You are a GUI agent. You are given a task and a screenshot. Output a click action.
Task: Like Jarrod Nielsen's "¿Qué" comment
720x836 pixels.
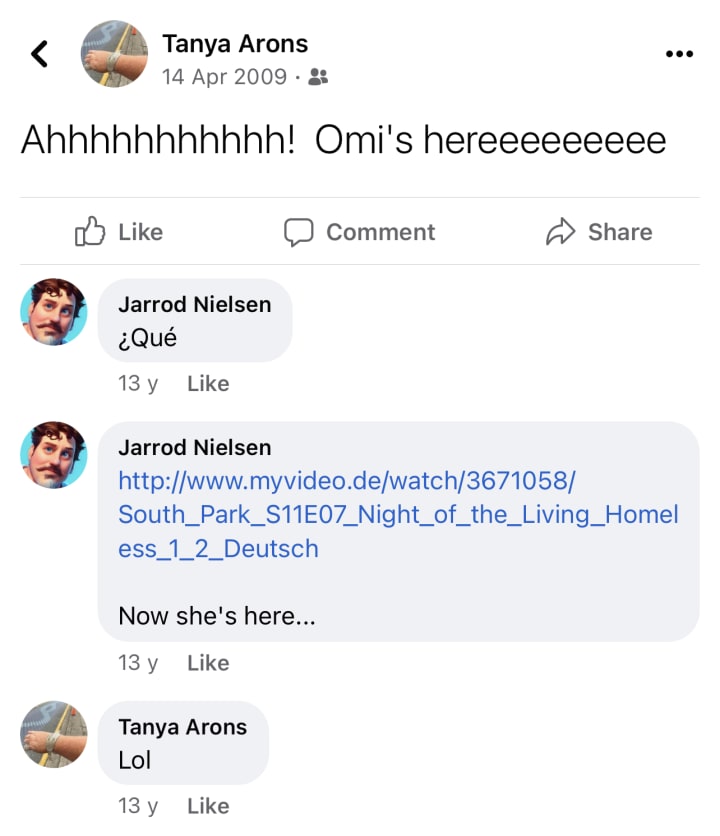(x=208, y=384)
